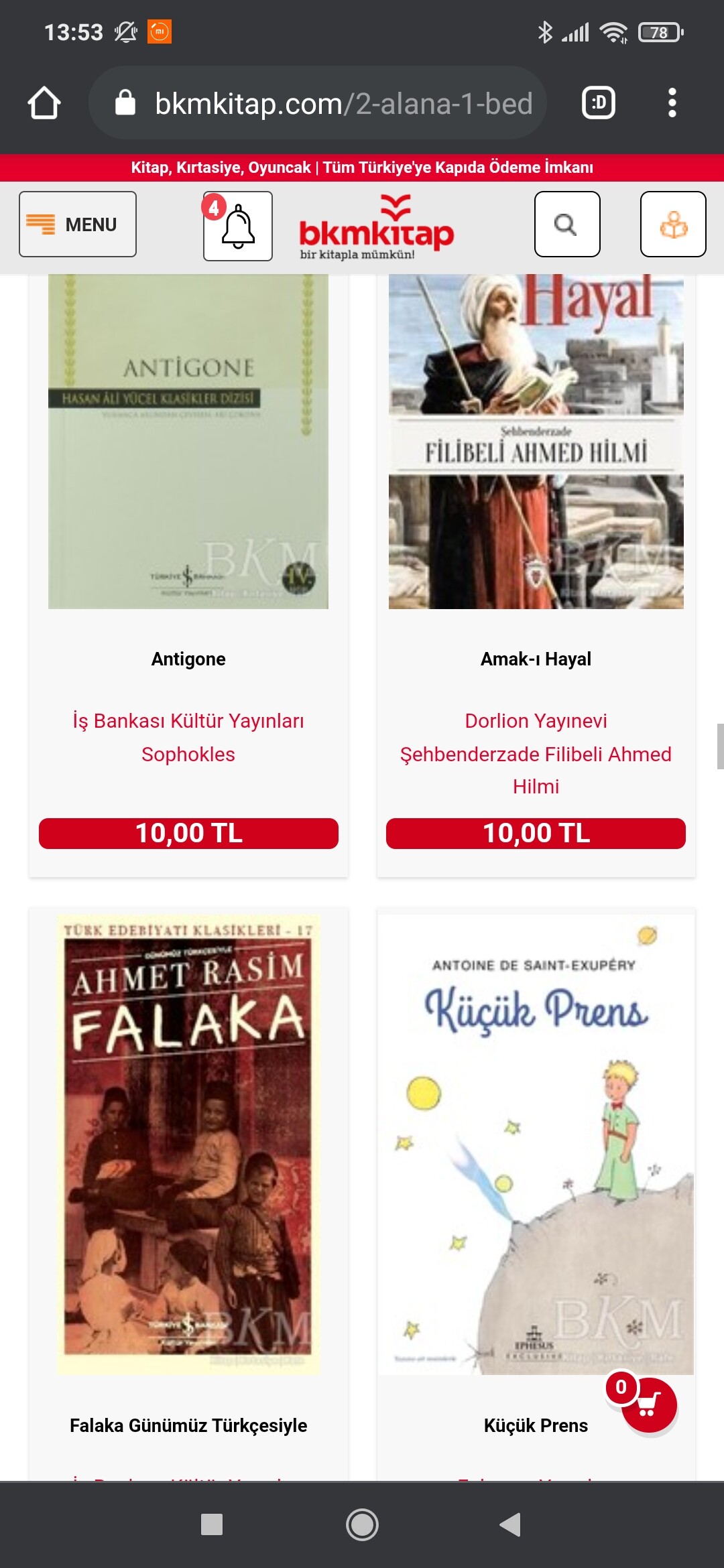The height and width of the screenshot is (1568, 724).
Task: Open the MENU drawer
Action: 78,224
